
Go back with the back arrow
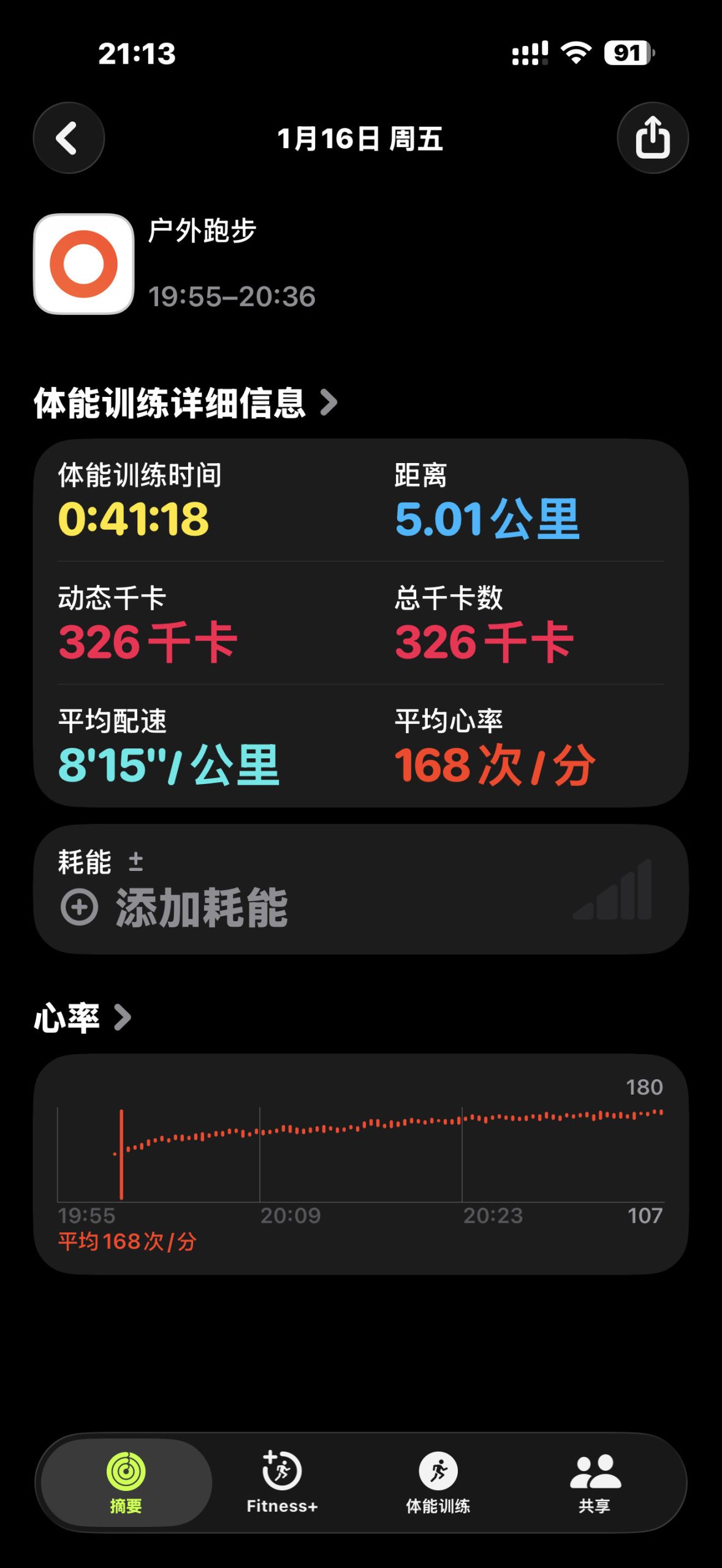(68, 138)
